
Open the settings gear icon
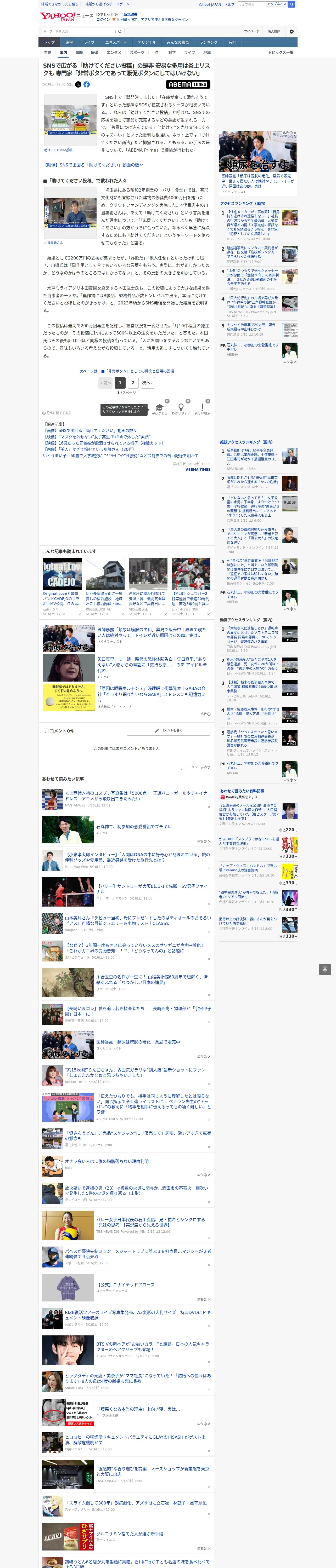[x=292, y=31]
